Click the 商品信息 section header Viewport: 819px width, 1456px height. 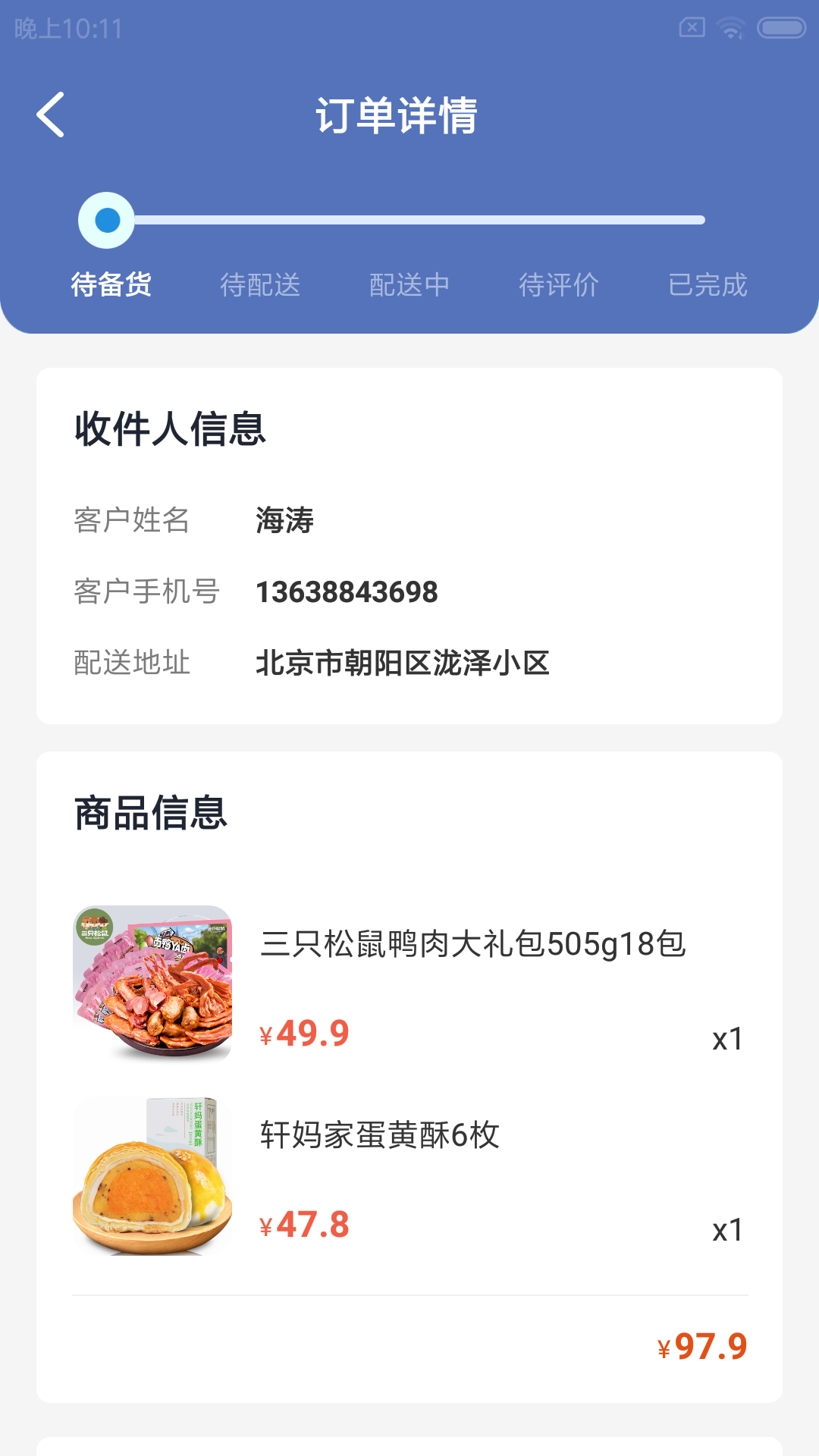pos(150,813)
